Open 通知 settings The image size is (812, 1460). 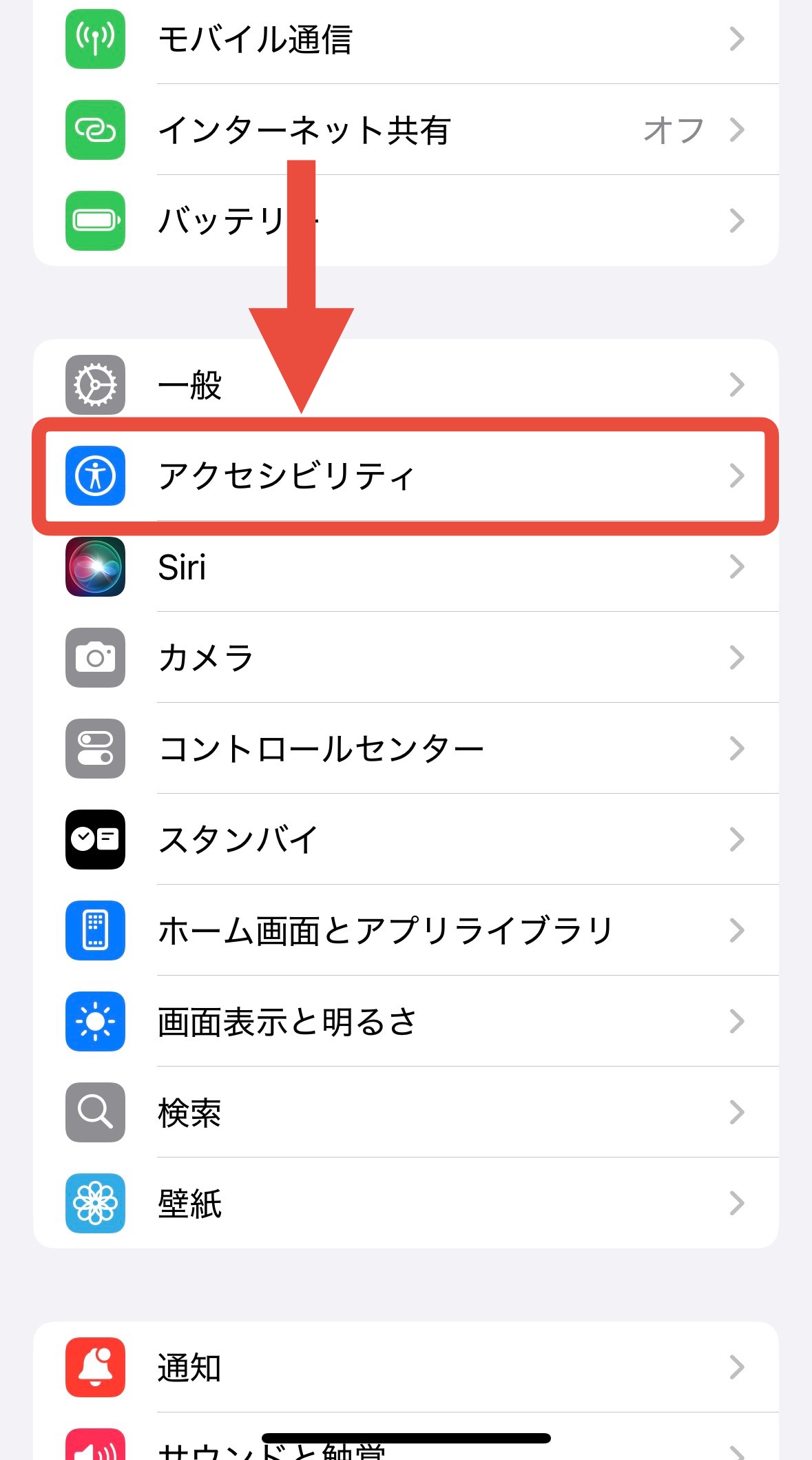tap(406, 1367)
